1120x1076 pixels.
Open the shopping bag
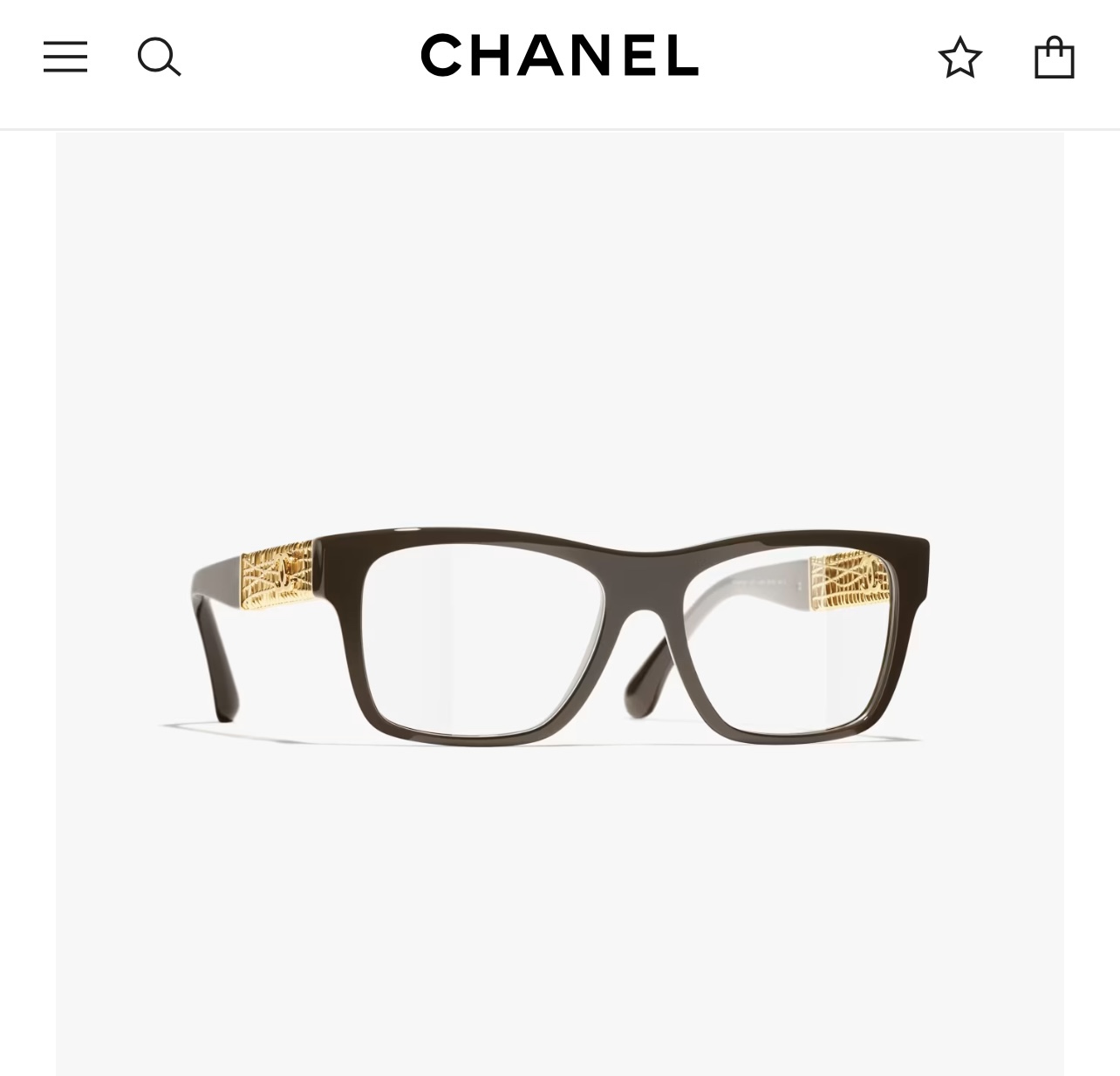[1054, 58]
